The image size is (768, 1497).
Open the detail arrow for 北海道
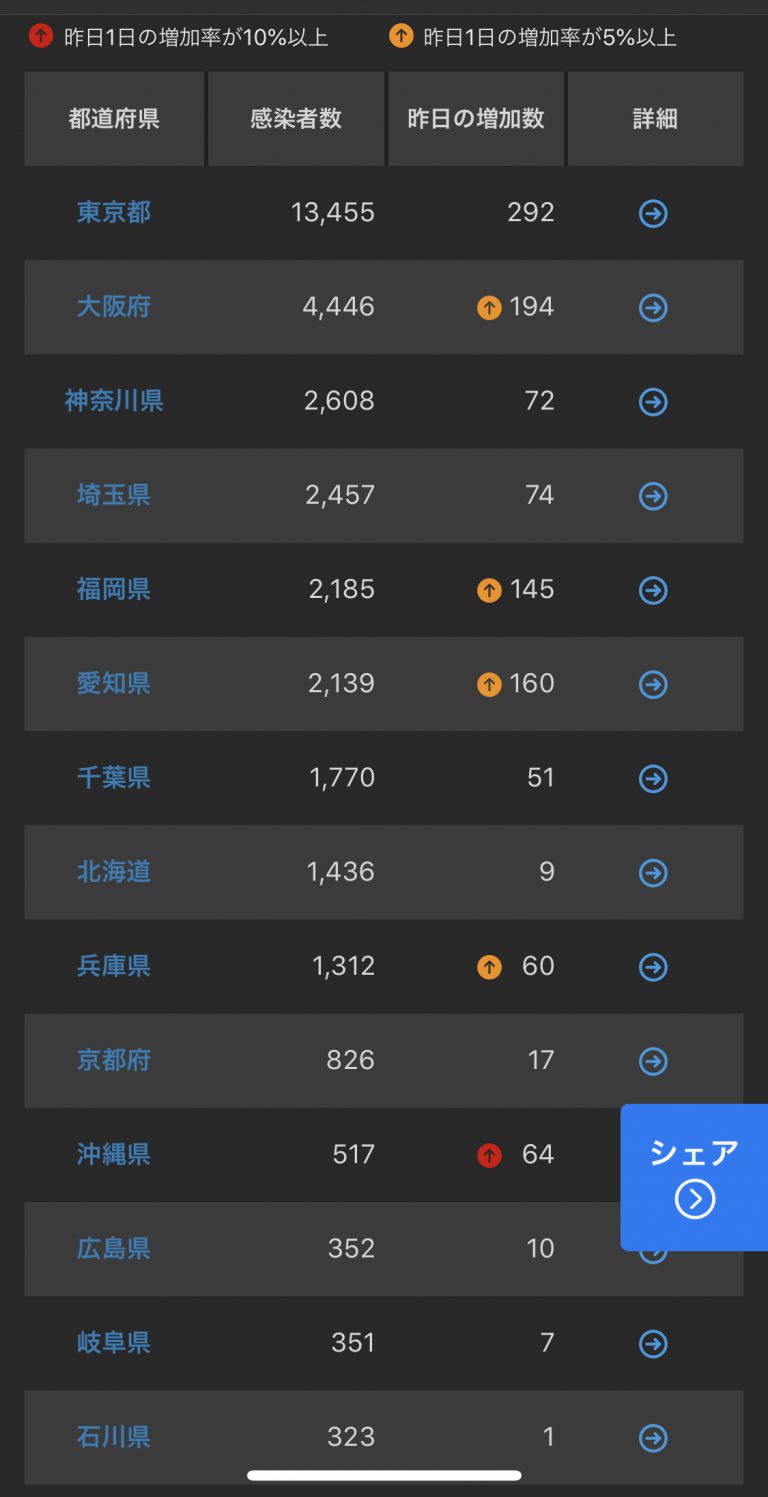tap(653, 873)
